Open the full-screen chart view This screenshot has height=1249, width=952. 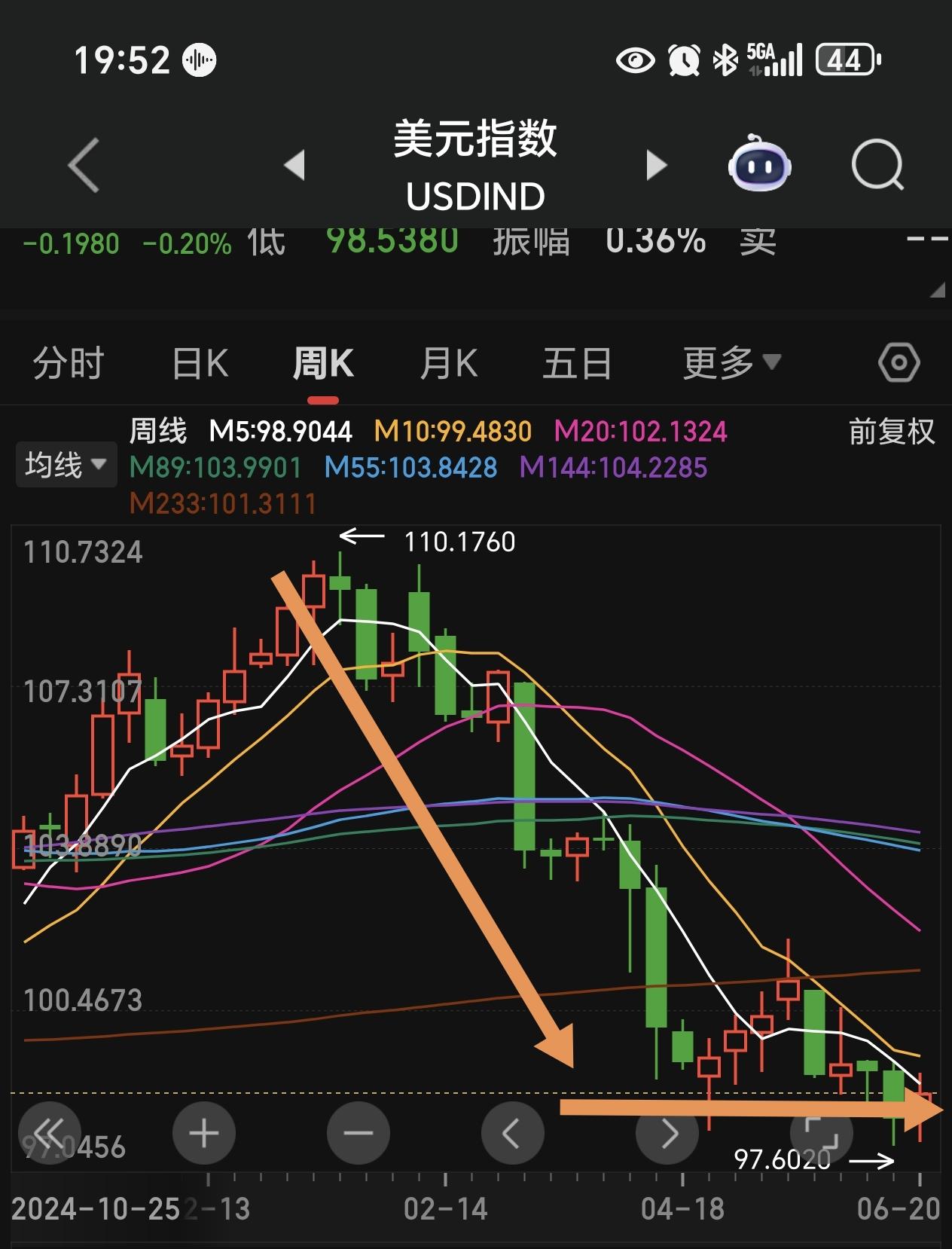[x=821, y=1132]
